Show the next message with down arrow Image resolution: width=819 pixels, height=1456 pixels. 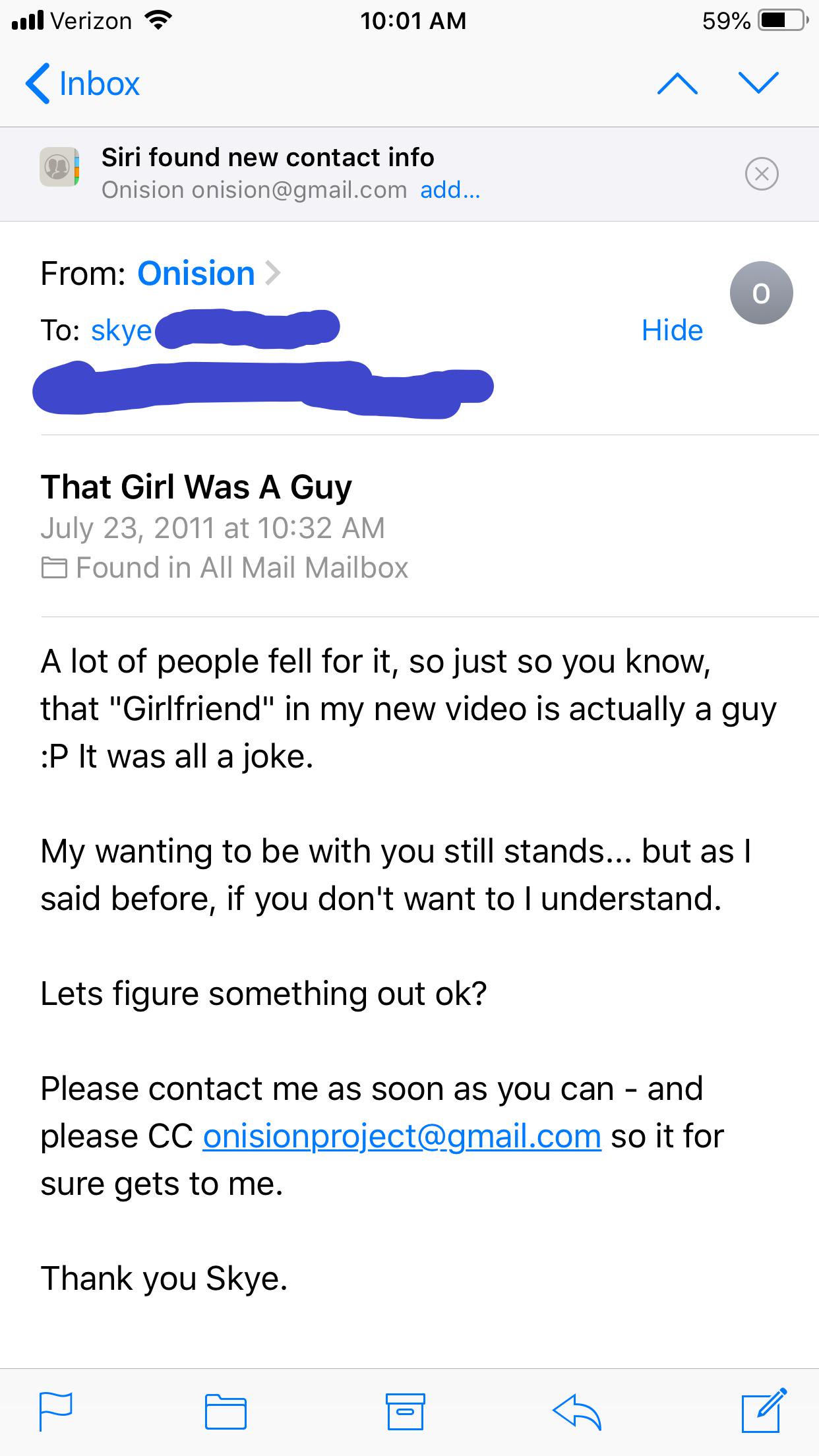pyautogui.click(x=759, y=83)
